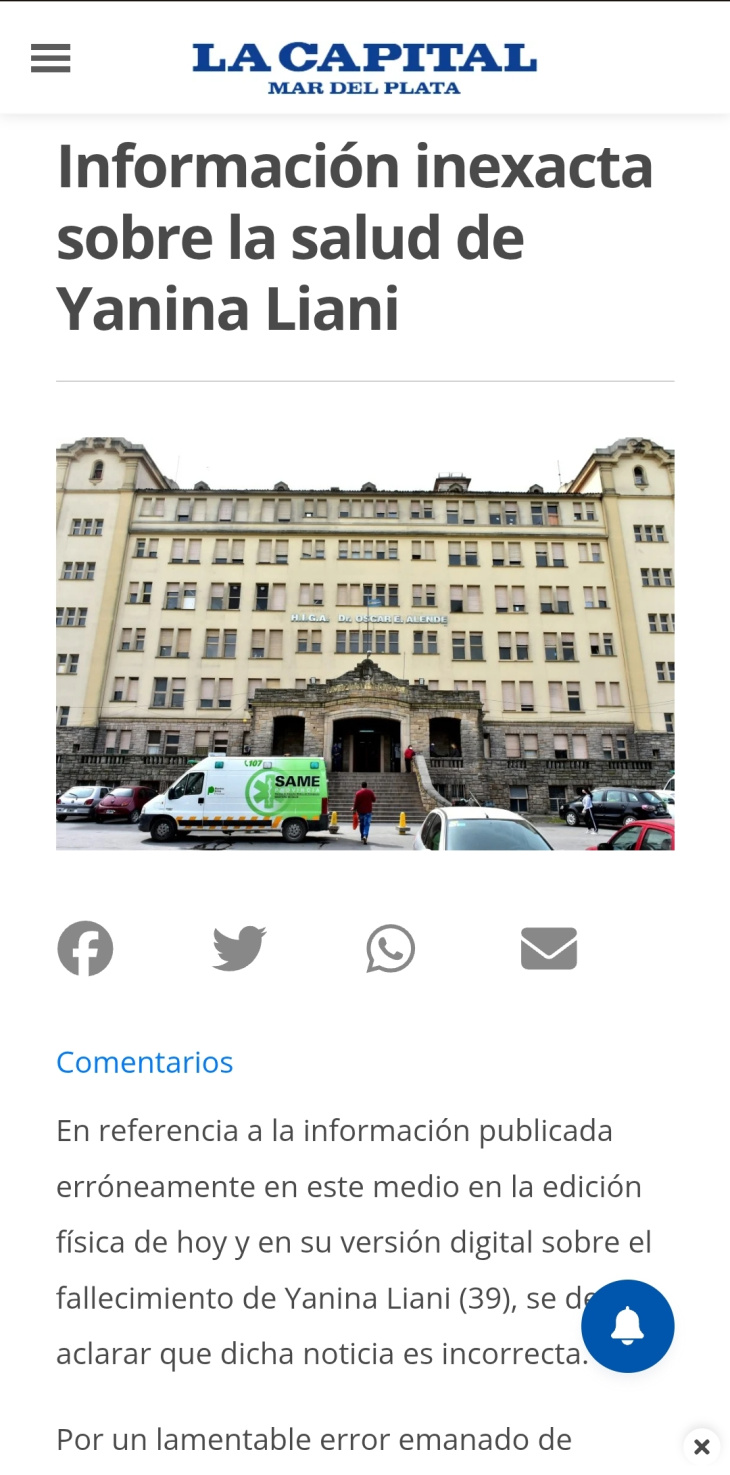Share article by email

[x=549, y=948]
